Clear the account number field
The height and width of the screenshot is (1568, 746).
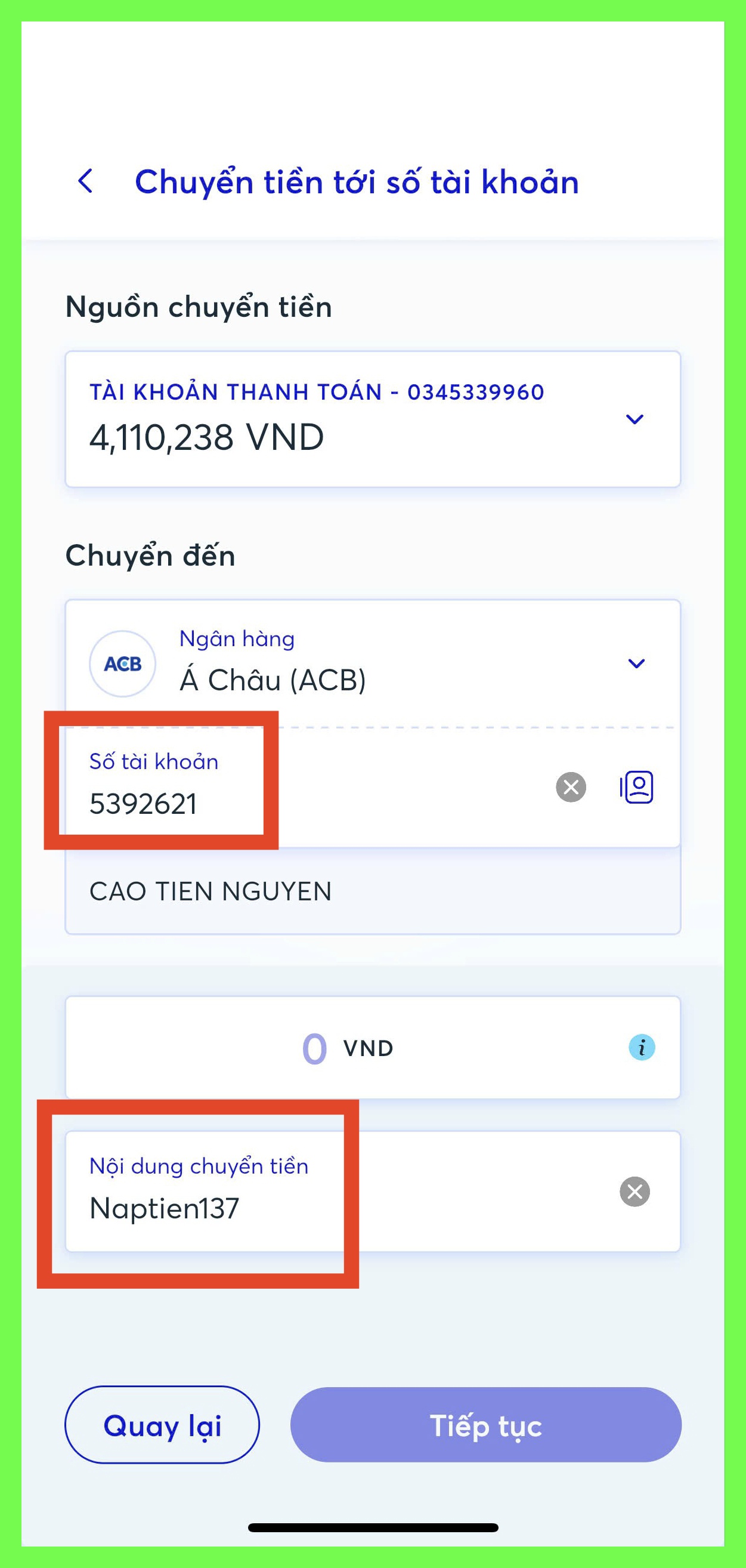(x=570, y=787)
